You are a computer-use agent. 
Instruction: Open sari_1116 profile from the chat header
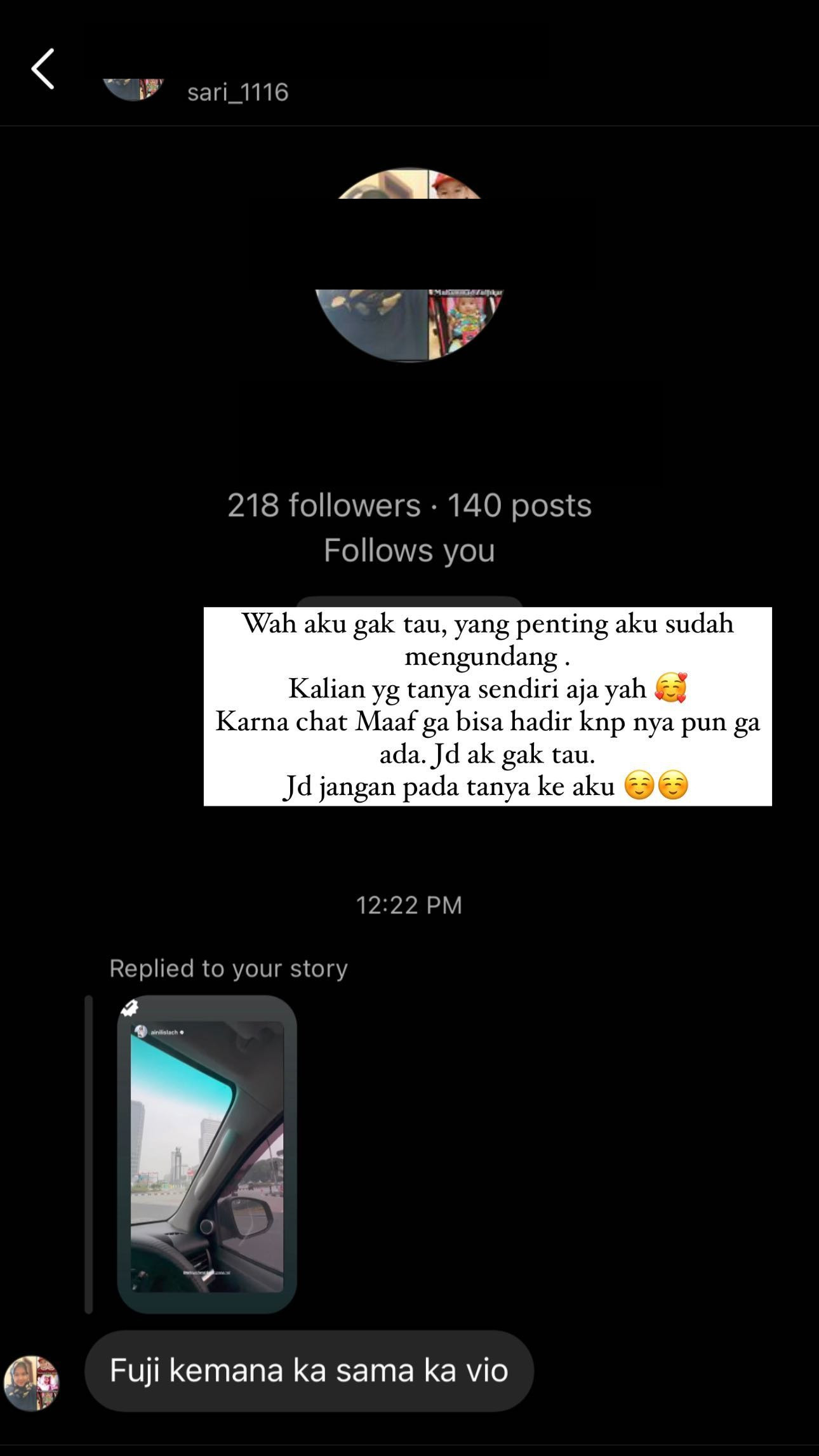pos(237,93)
